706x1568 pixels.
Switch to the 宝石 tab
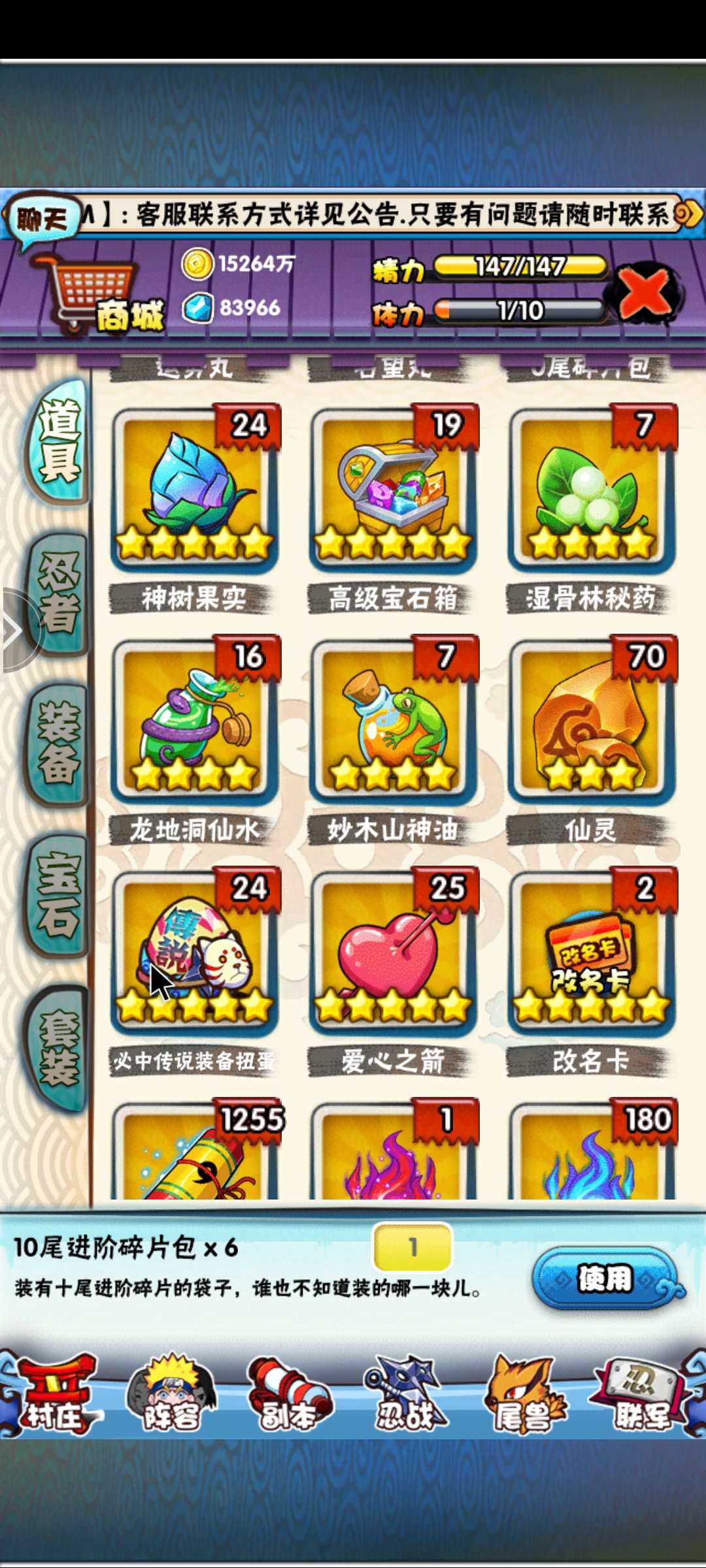[59, 895]
